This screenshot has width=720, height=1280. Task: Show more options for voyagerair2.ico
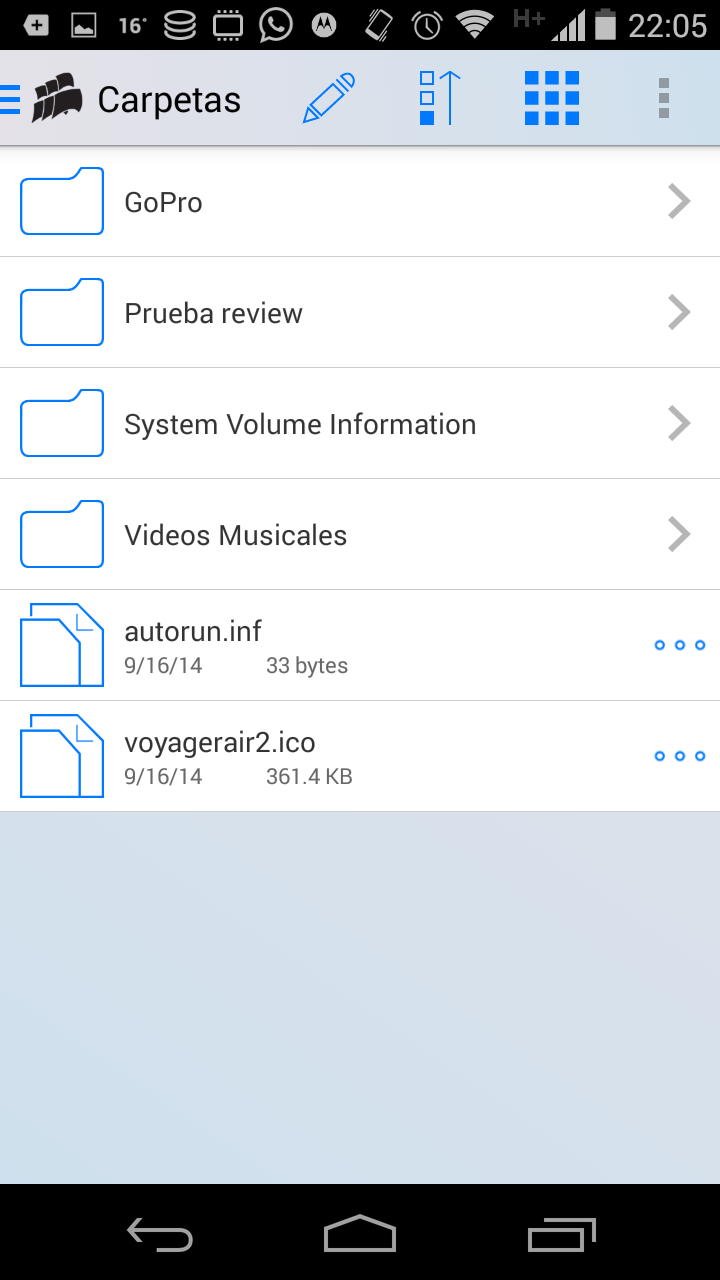point(680,756)
